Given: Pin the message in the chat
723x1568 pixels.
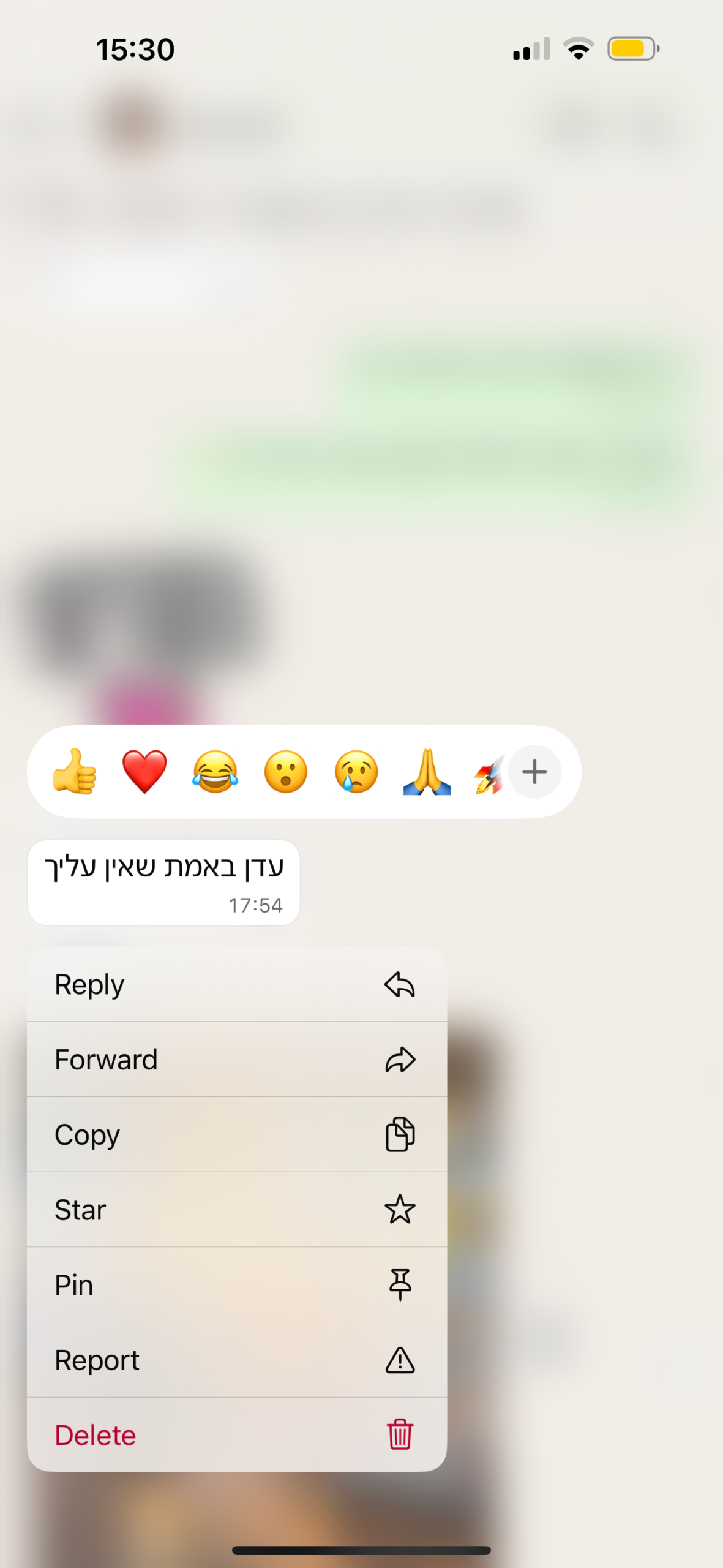Looking at the screenshot, I should 237,1285.
